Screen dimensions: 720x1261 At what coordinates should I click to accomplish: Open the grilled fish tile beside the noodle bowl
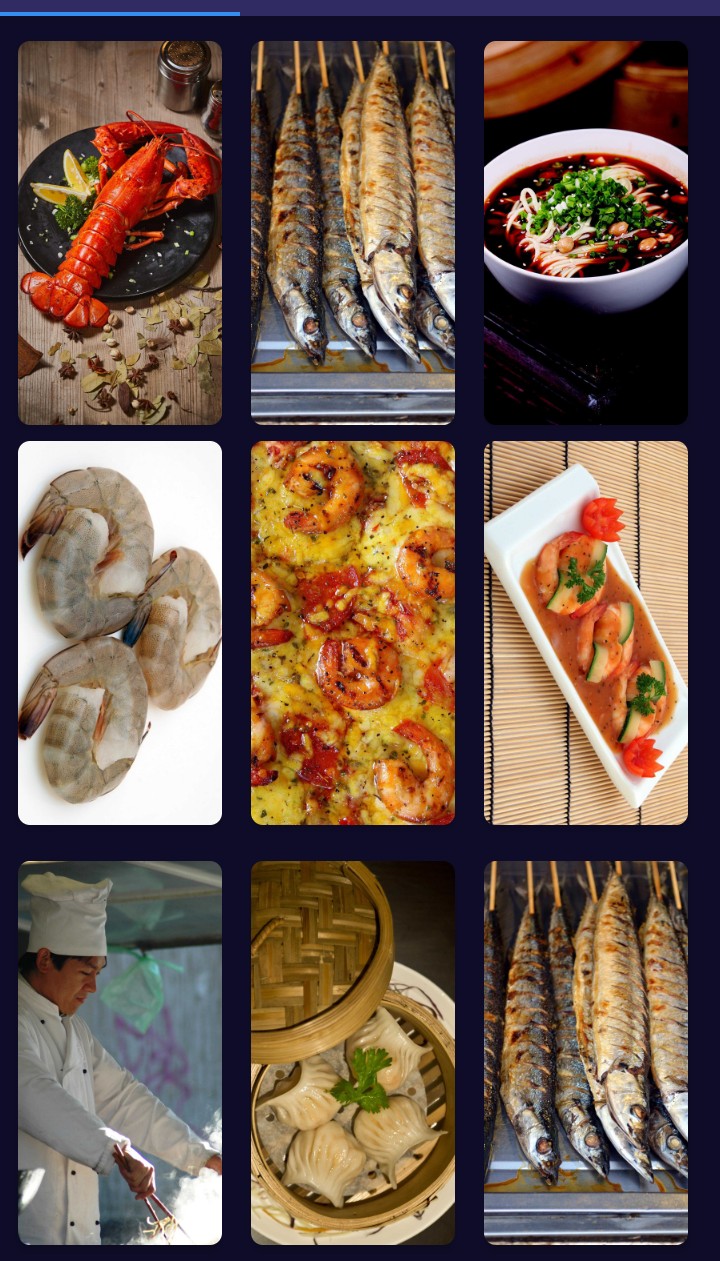(x=352, y=232)
